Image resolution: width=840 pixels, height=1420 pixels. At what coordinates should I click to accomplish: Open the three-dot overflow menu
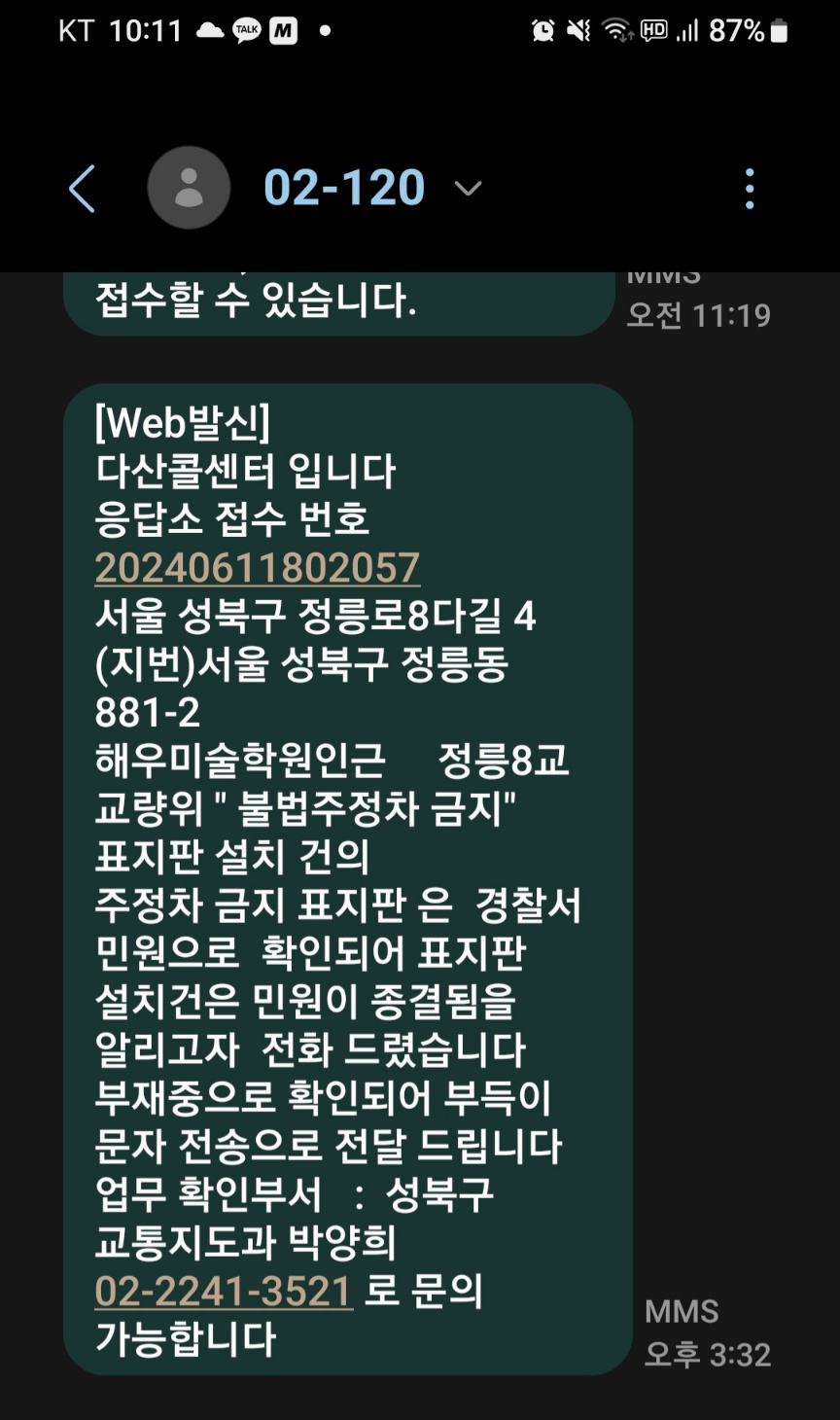tap(749, 189)
